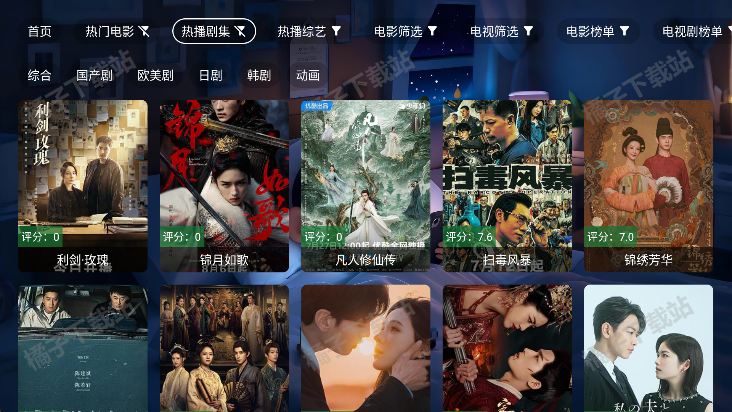This screenshot has height=412, width=732.
Task: Open the 热门电影 tab
Action: pos(117,31)
